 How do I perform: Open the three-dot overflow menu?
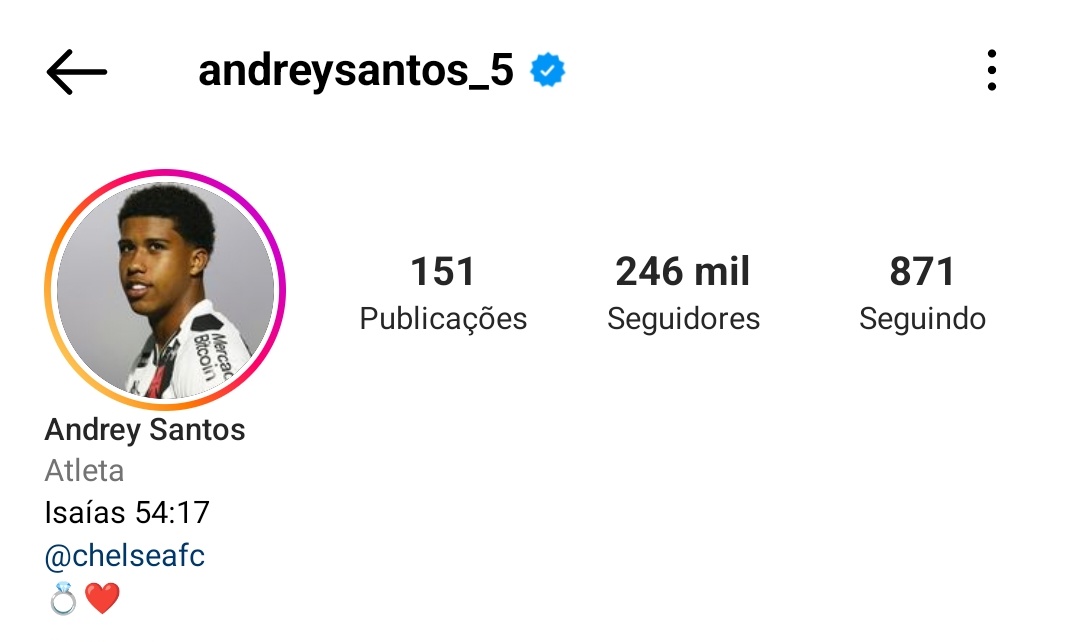coord(991,71)
